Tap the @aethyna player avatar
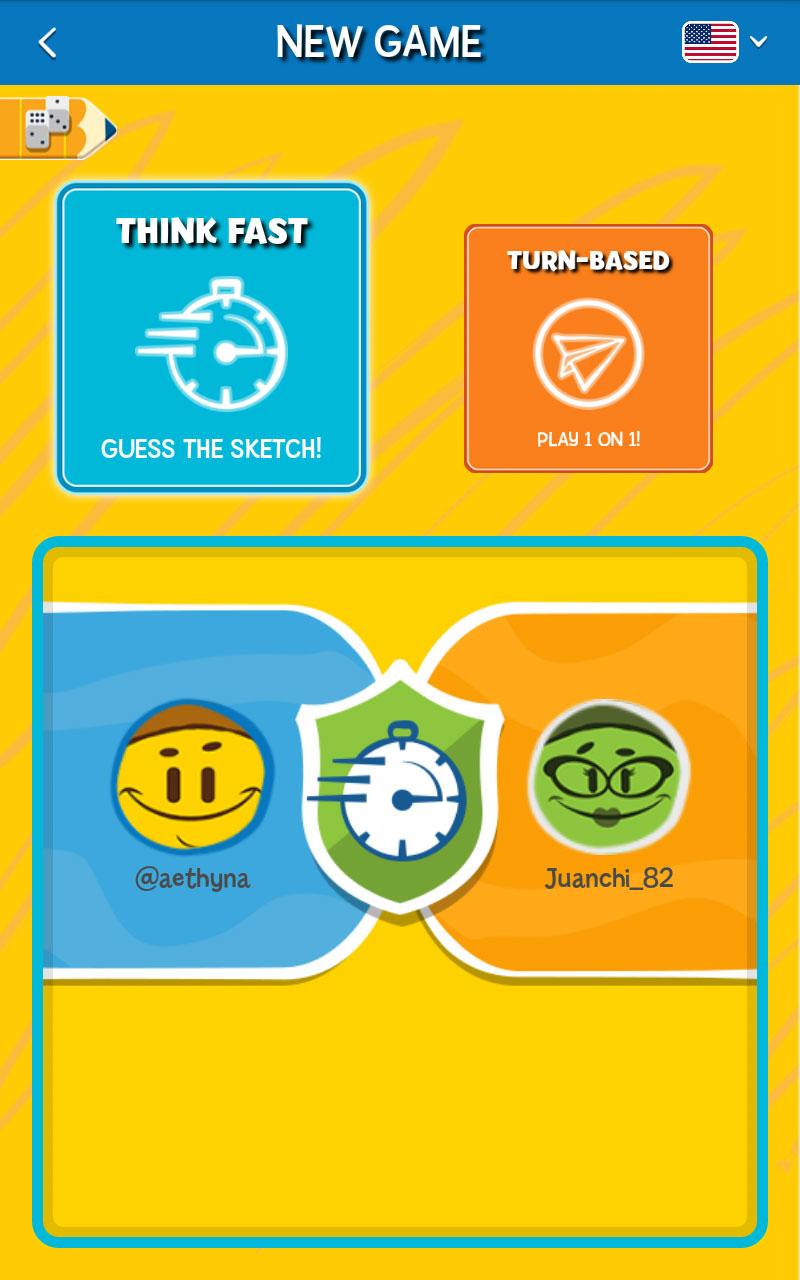The height and width of the screenshot is (1280, 800). pyautogui.click(x=190, y=776)
